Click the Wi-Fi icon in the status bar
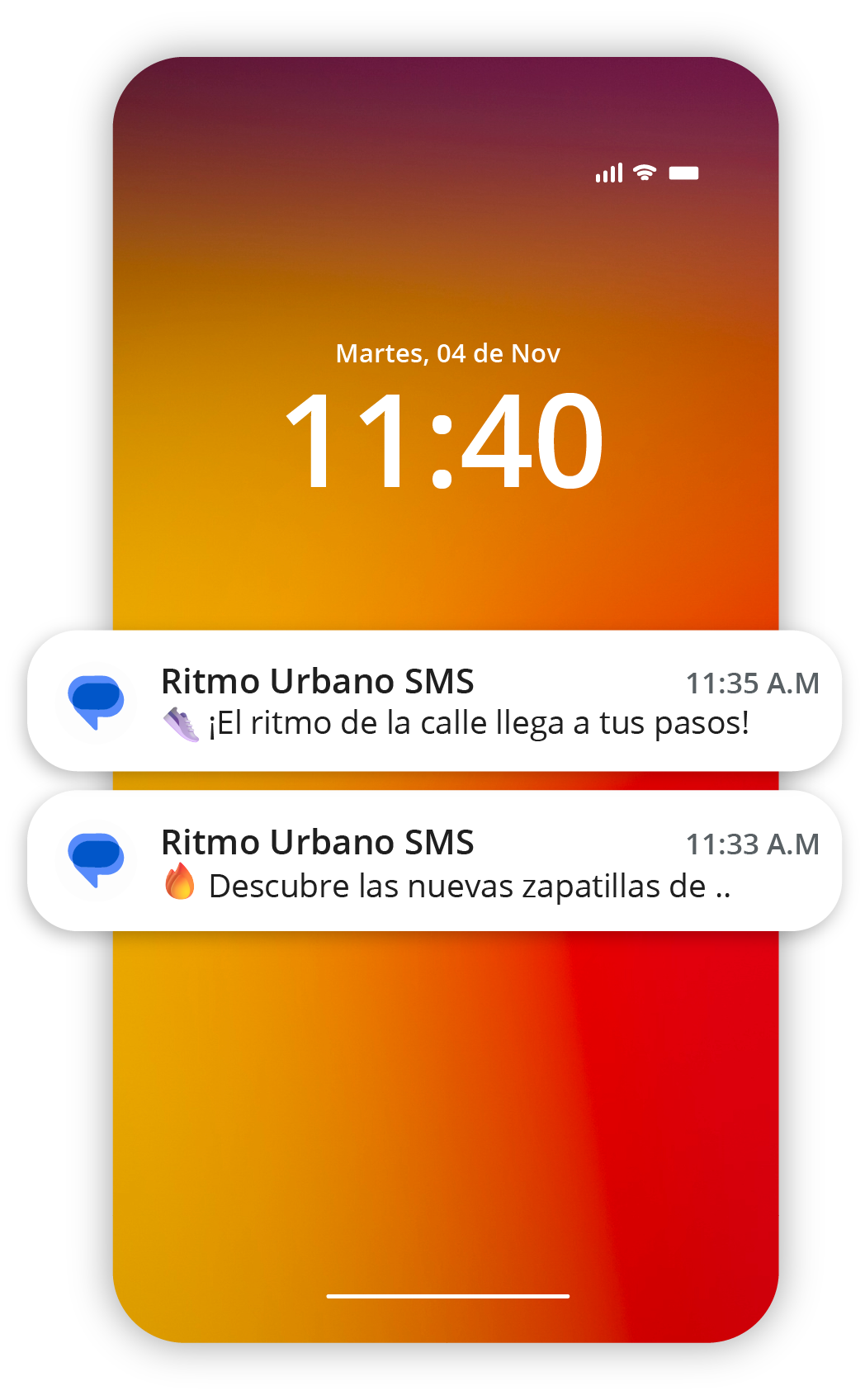This screenshot has width=865, height=1400. [x=643, y=172]
